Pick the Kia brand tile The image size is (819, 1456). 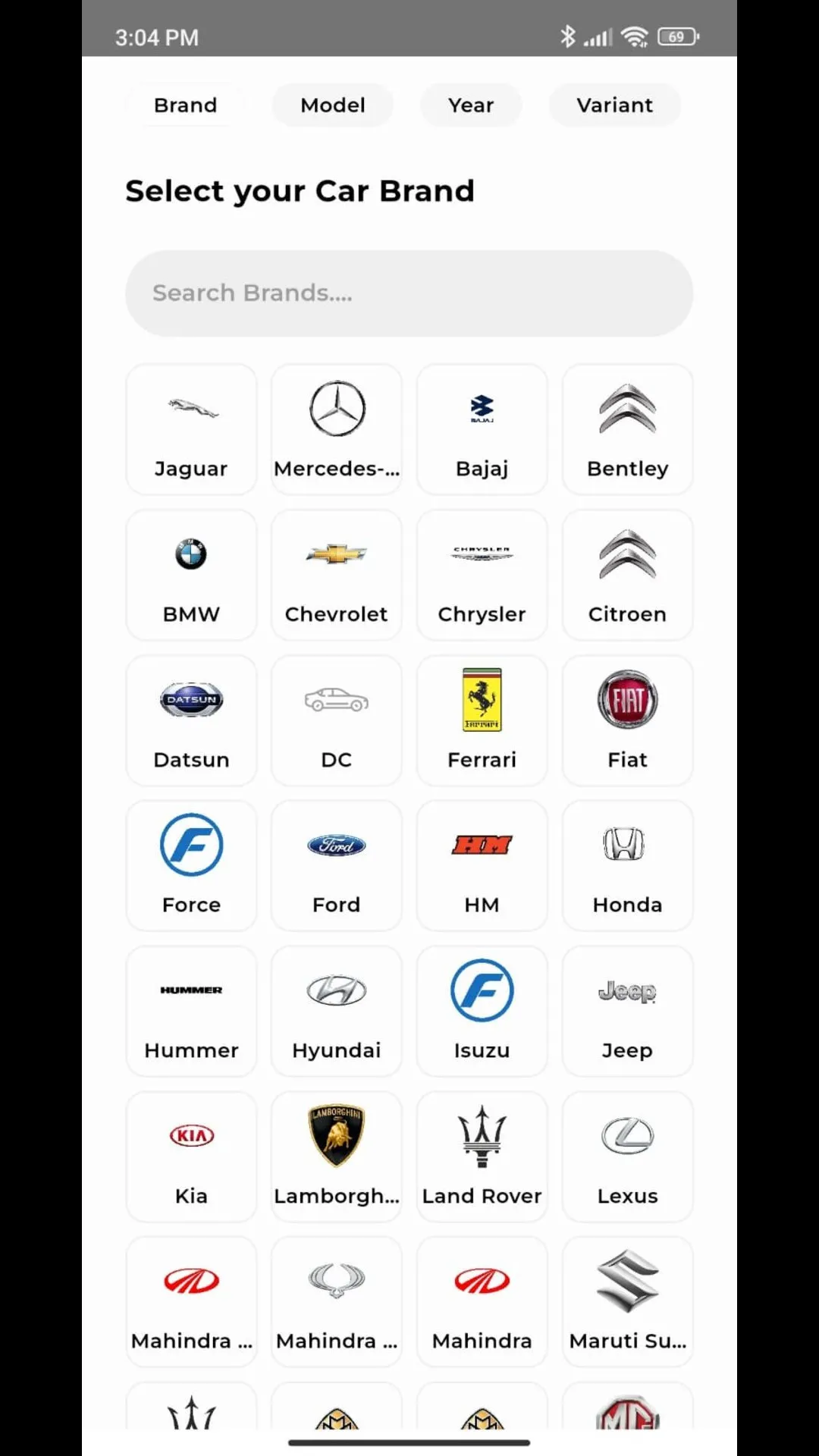(x=191, y=1157)
